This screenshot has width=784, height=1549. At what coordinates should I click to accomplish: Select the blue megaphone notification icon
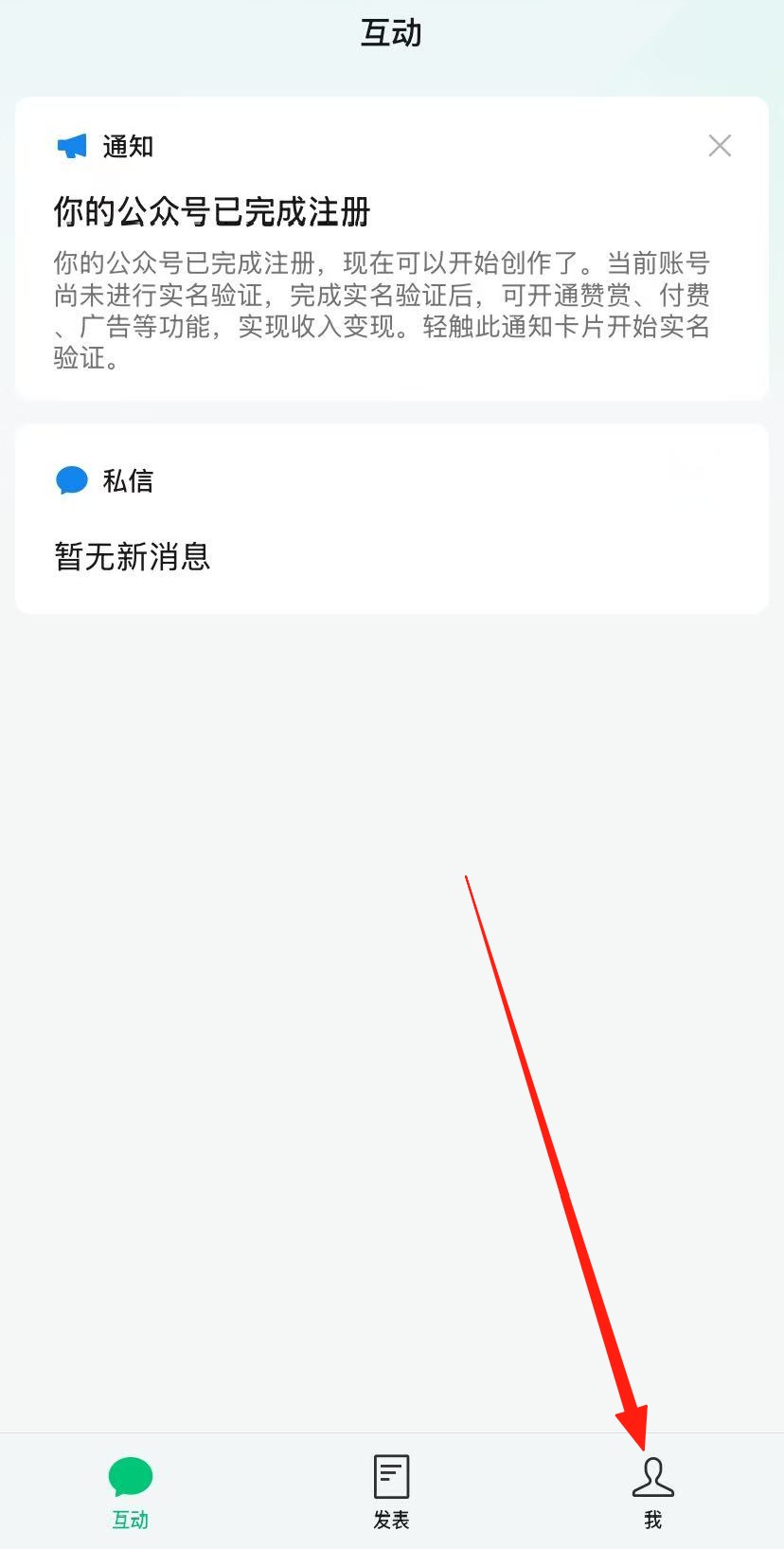point(70,145)
